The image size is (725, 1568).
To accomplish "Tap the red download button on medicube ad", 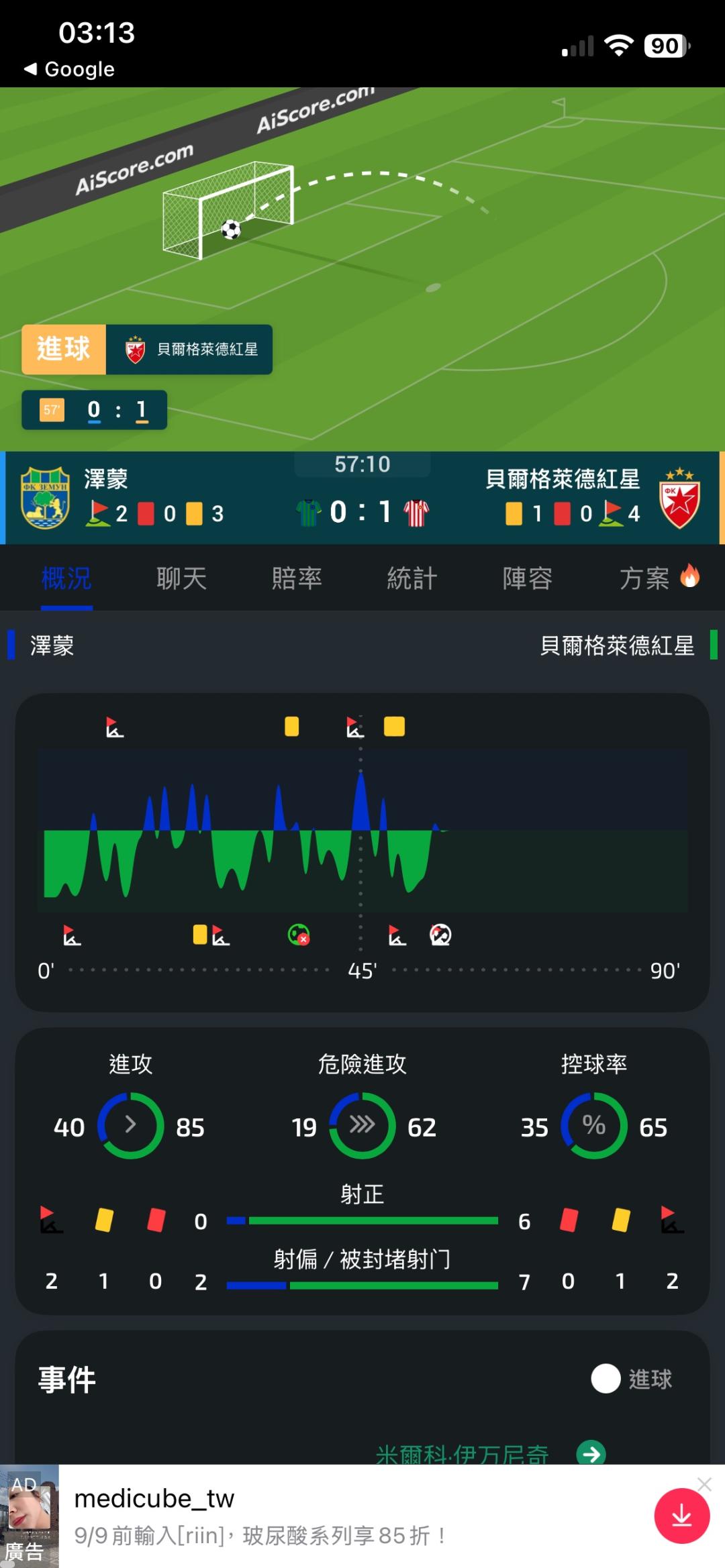I will (682, 1516).
